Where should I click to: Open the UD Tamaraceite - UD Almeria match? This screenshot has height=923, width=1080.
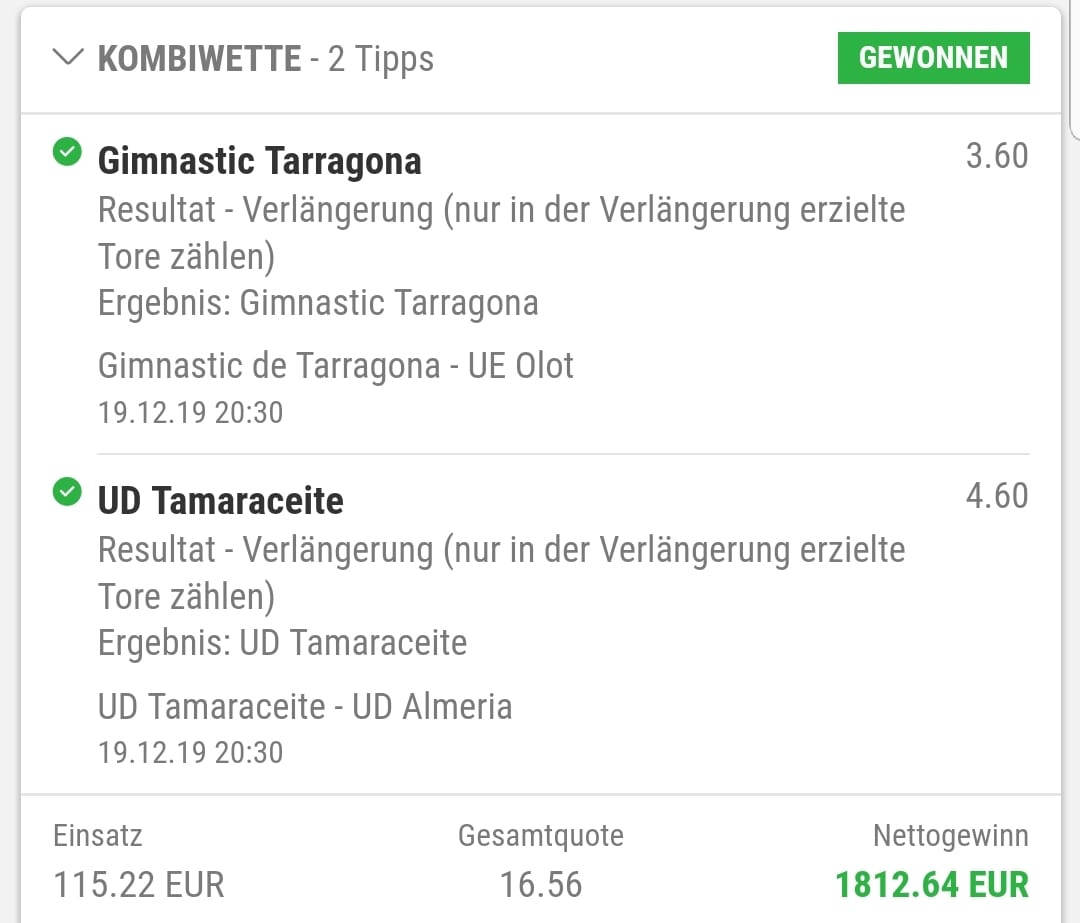[x=304, y=707]
